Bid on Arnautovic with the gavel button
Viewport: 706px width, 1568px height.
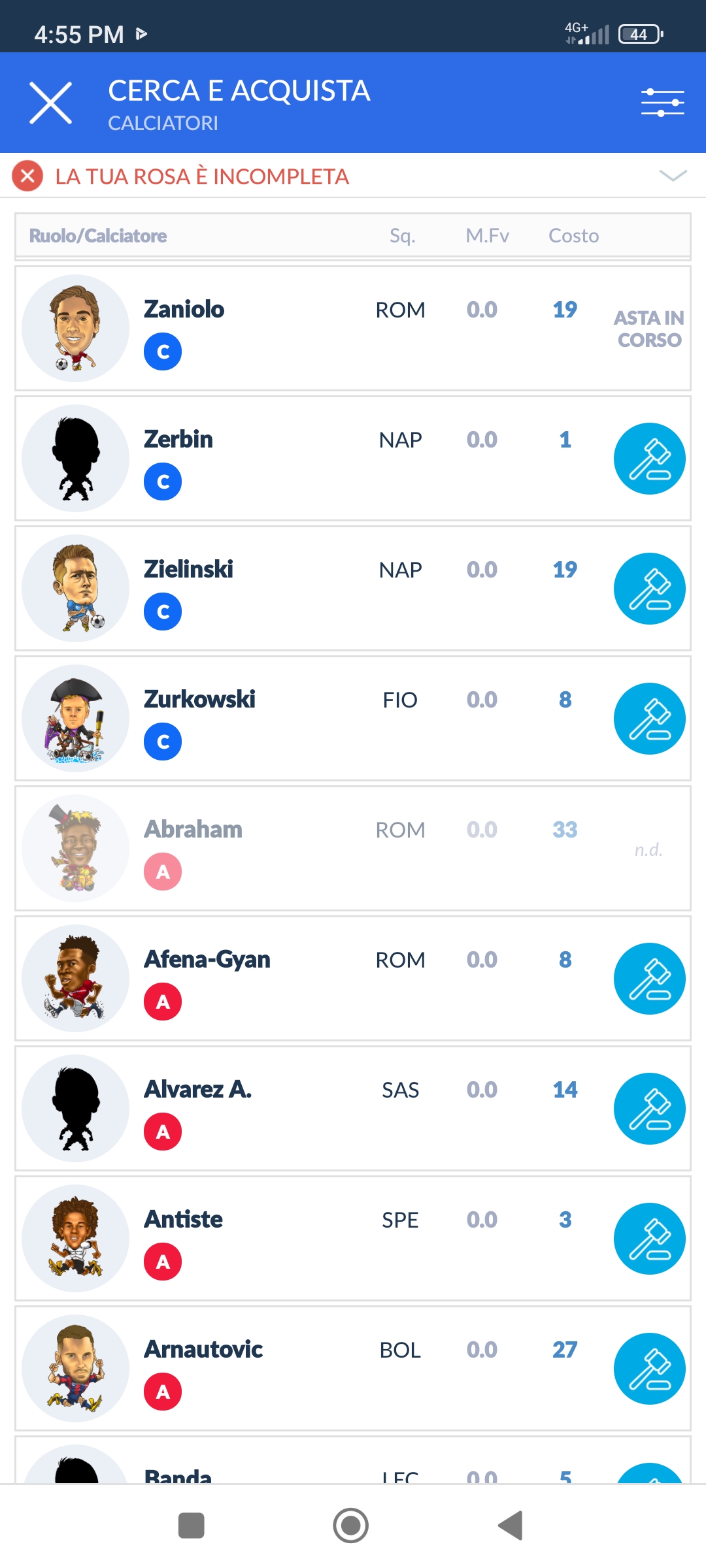tap(648, 1369)
